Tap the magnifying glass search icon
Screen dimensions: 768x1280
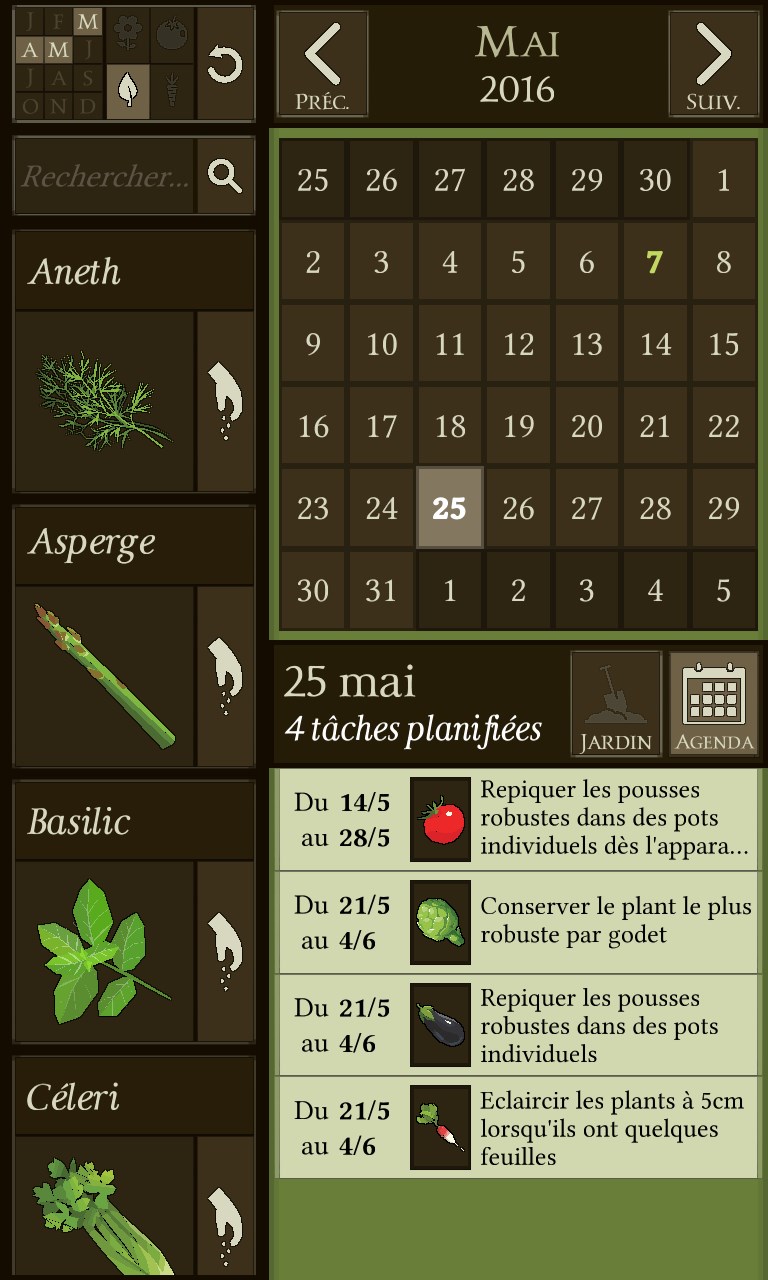pyautogui.click(x=225, y=177)
